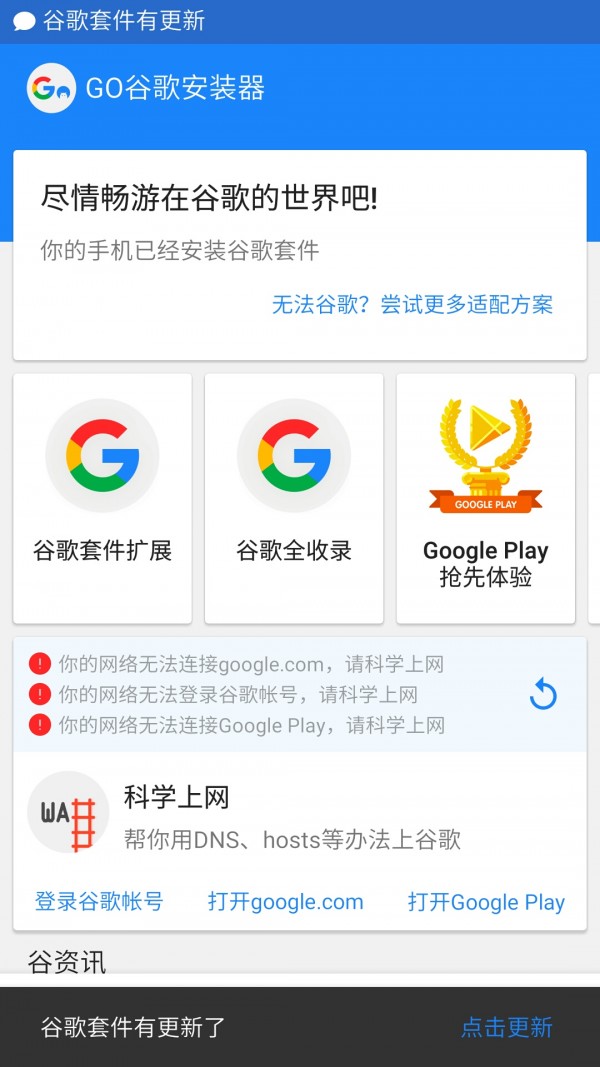Tap 登录谷歌帐号 link
Viewport: 600px width, 1067px height.
click(99, 901)
